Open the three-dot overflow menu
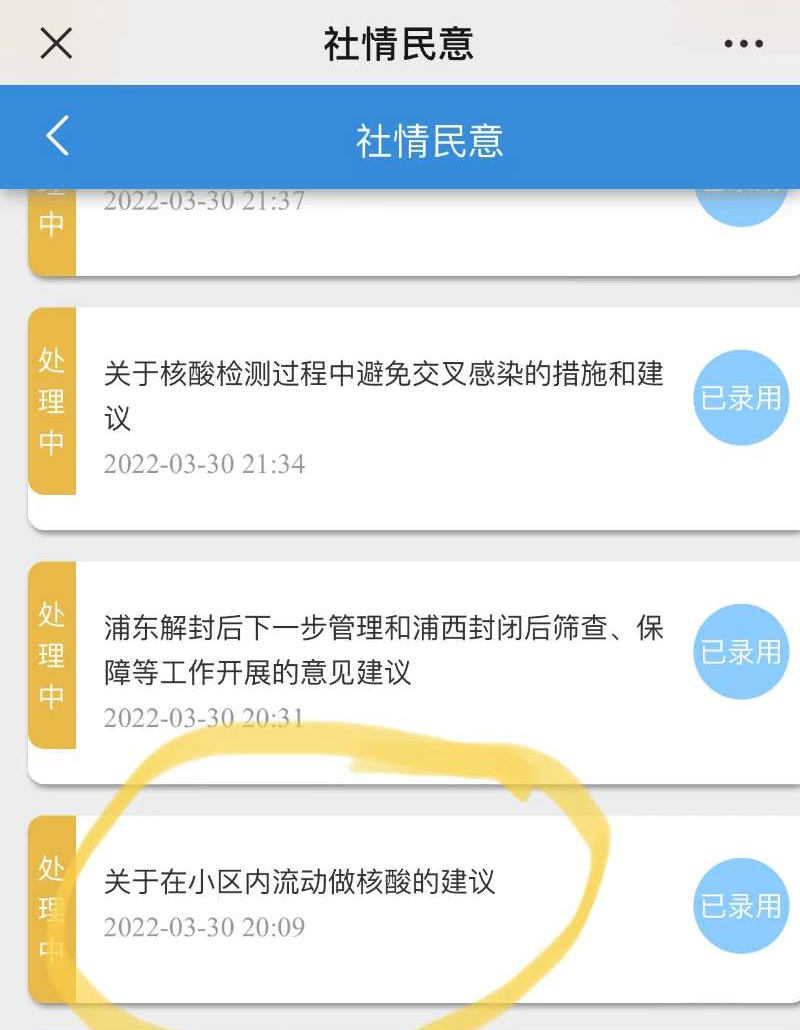 point(743,44)
